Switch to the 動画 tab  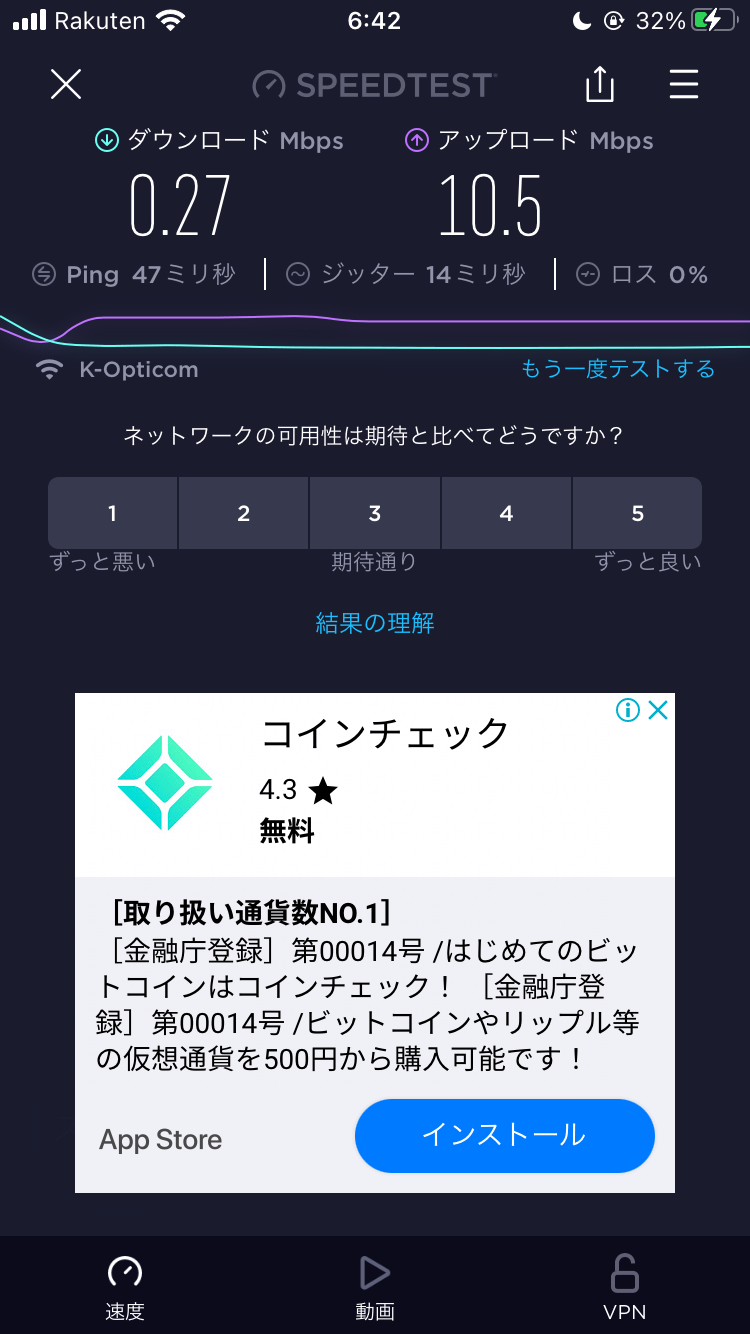tap(375, 1287)
